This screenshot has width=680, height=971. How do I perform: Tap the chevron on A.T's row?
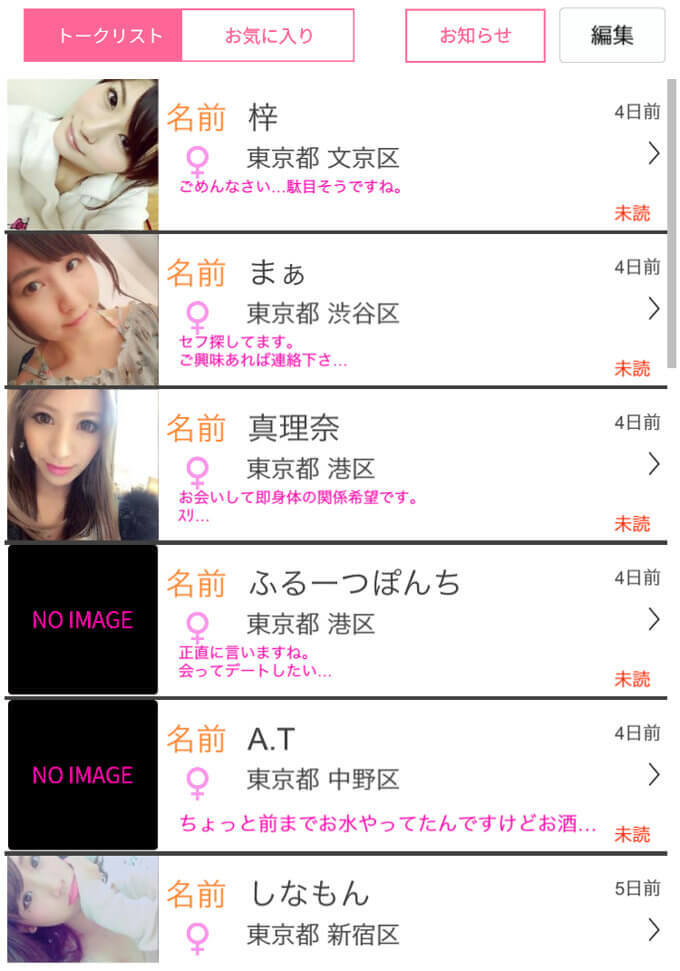[654, 775]
